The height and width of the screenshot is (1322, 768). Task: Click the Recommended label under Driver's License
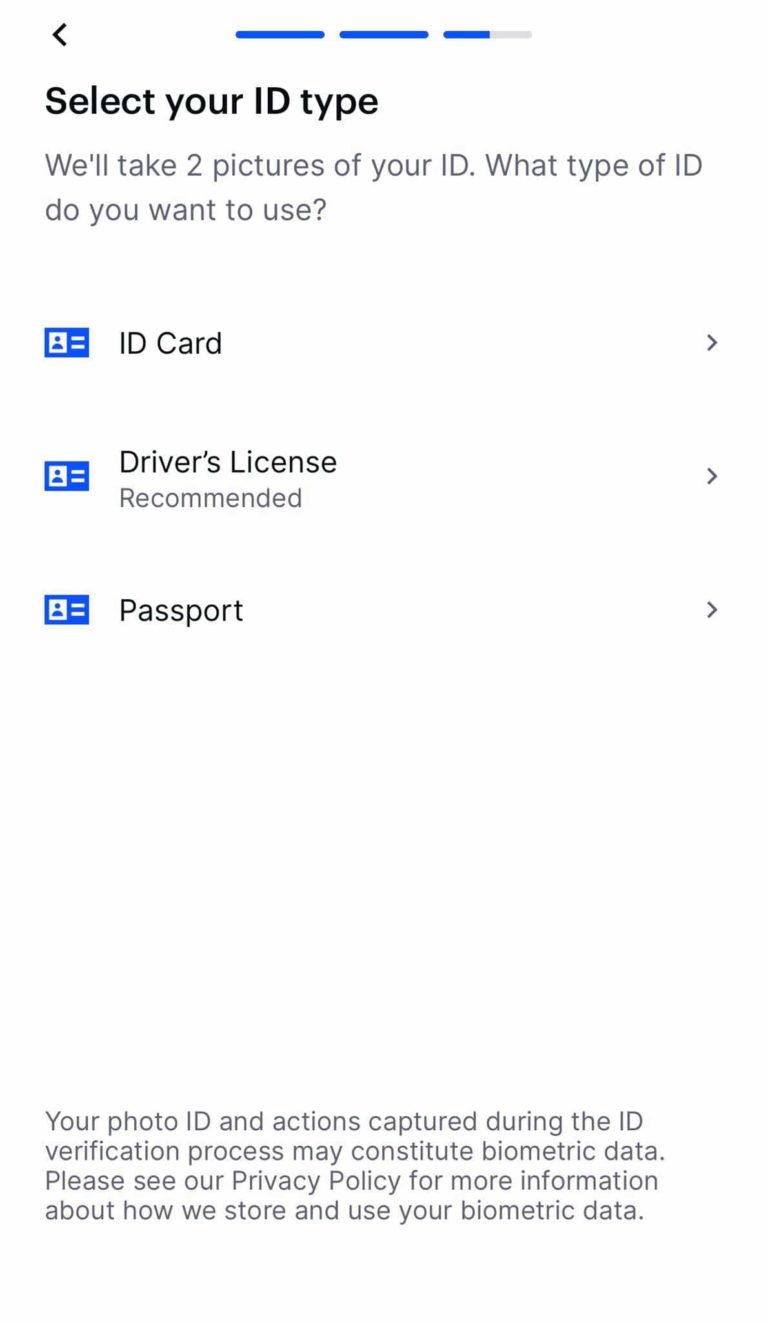210,498
